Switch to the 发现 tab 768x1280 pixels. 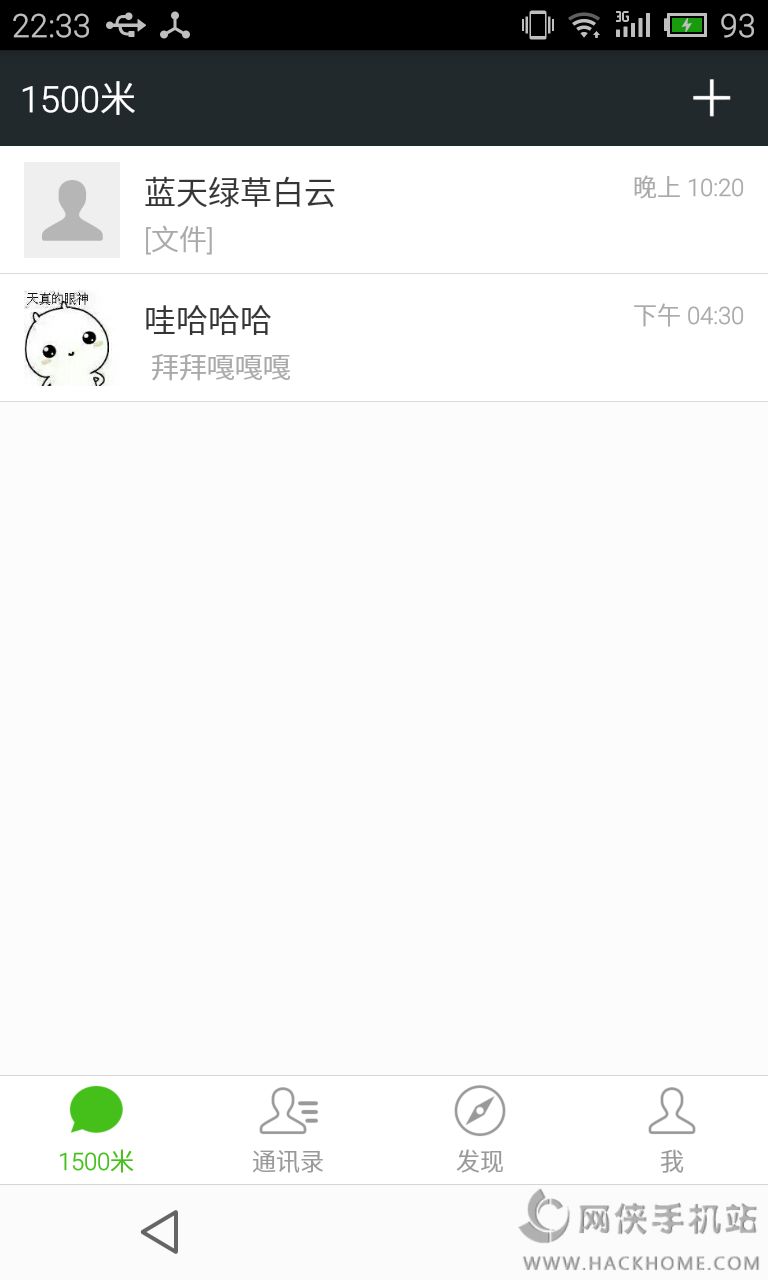coord(480,1131)
